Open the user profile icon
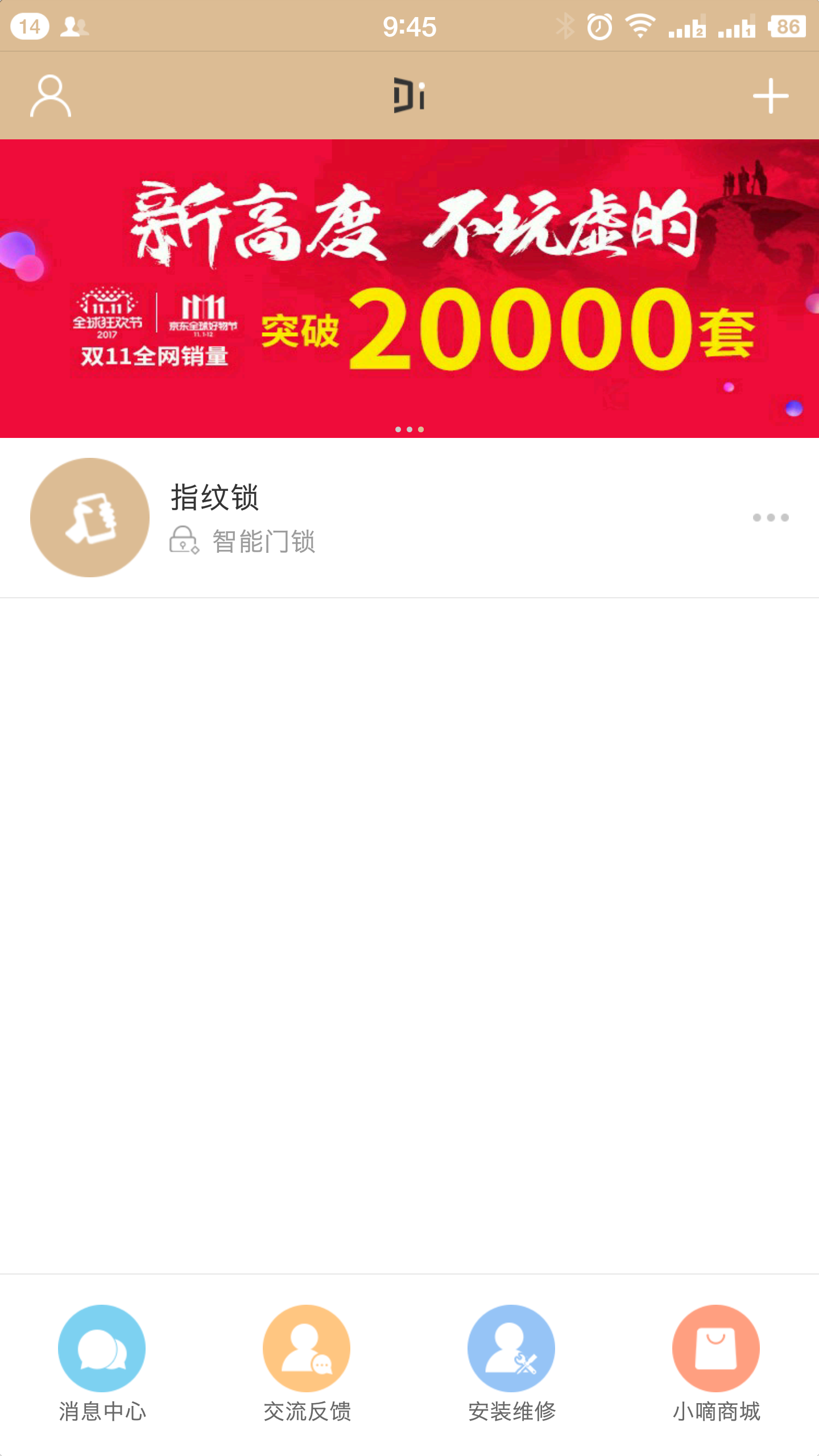 pos(51,96)
